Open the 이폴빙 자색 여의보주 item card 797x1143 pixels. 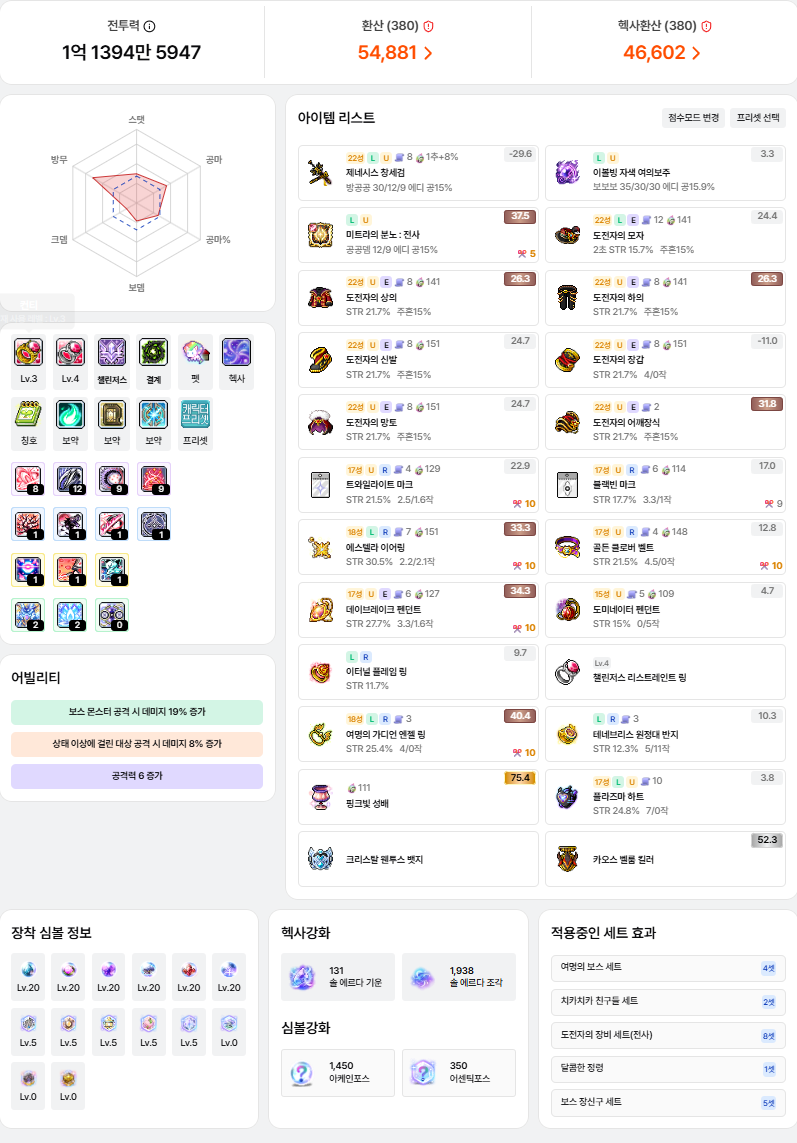[665, 173]
